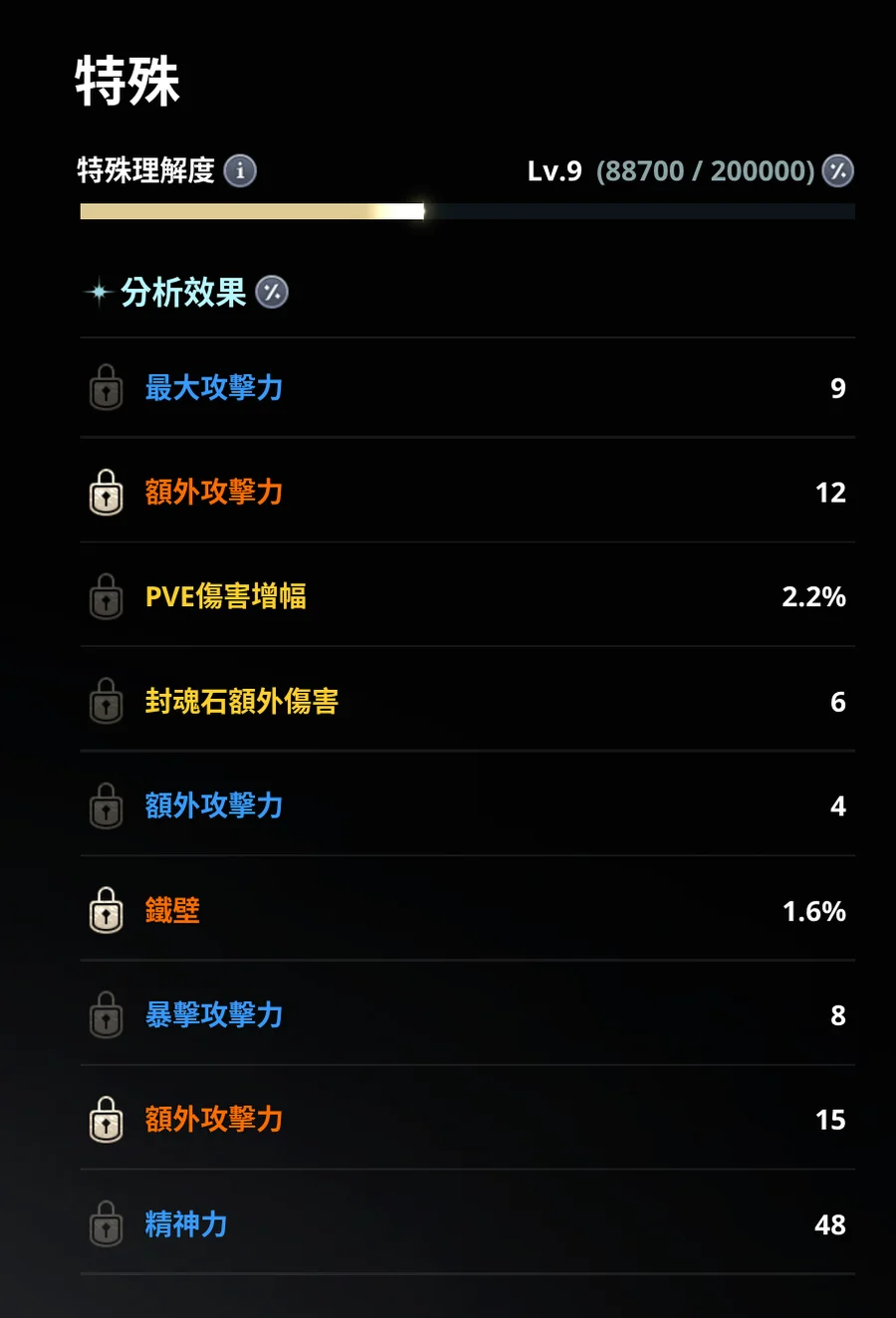The width and height of the screenshot is (896, 1318).
Task: Toggle the lock on the 最大攻擊力 row
Action: point(107,388)
